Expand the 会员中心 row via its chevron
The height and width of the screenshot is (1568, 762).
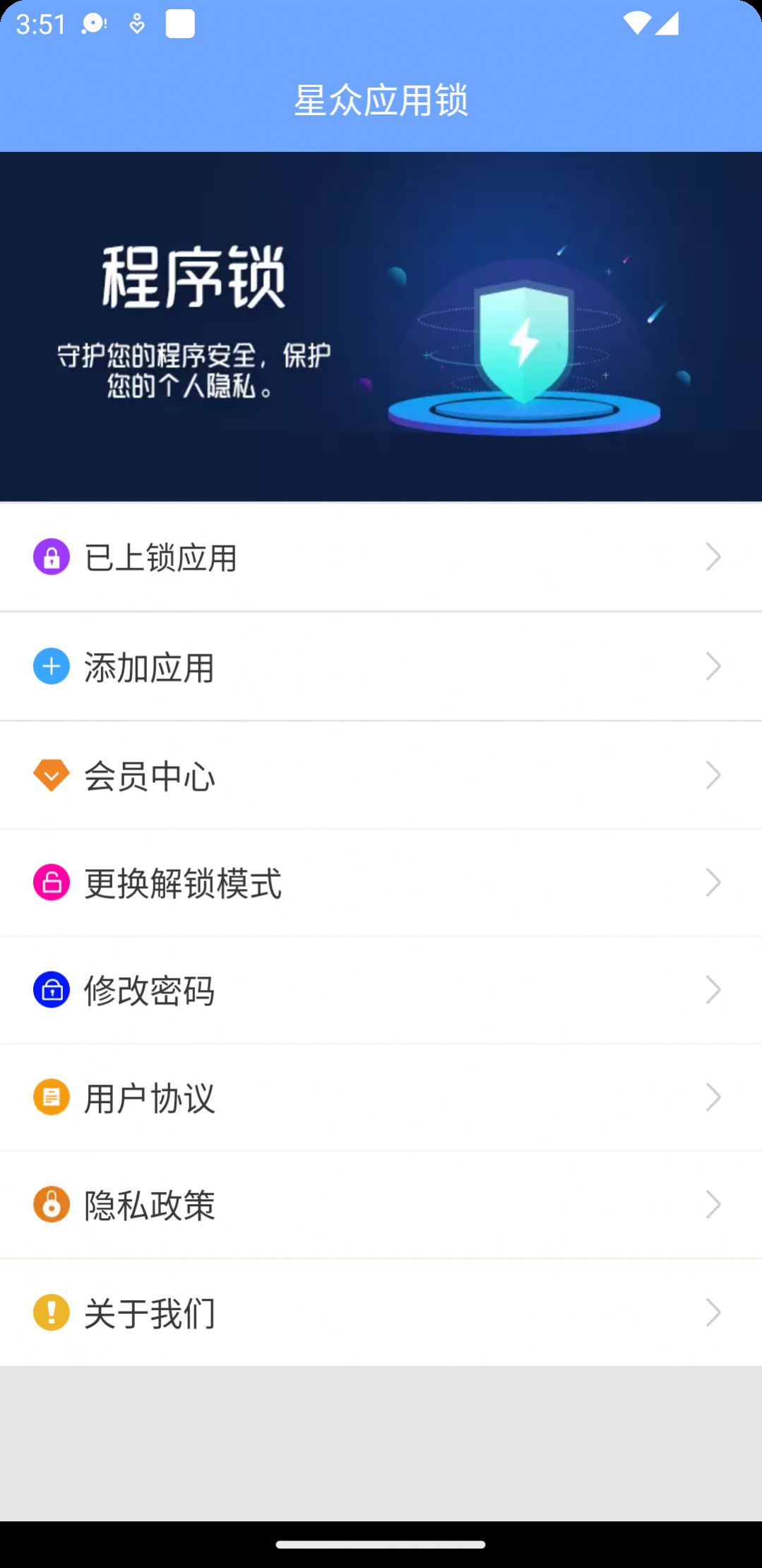coord(713,774)
